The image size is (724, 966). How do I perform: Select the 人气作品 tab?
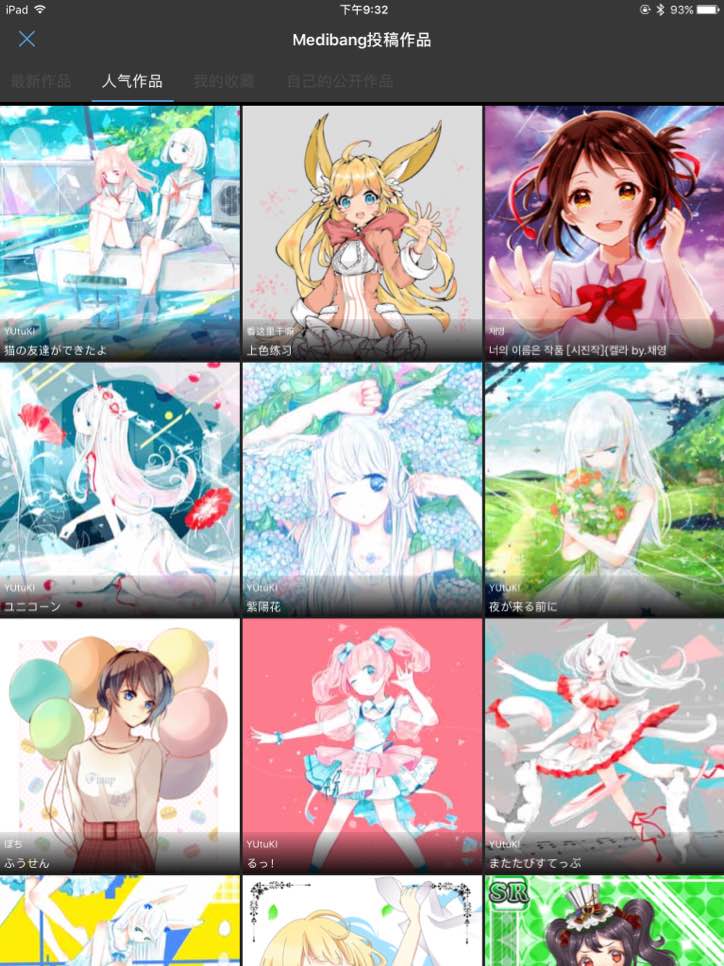tap(132, 81)
